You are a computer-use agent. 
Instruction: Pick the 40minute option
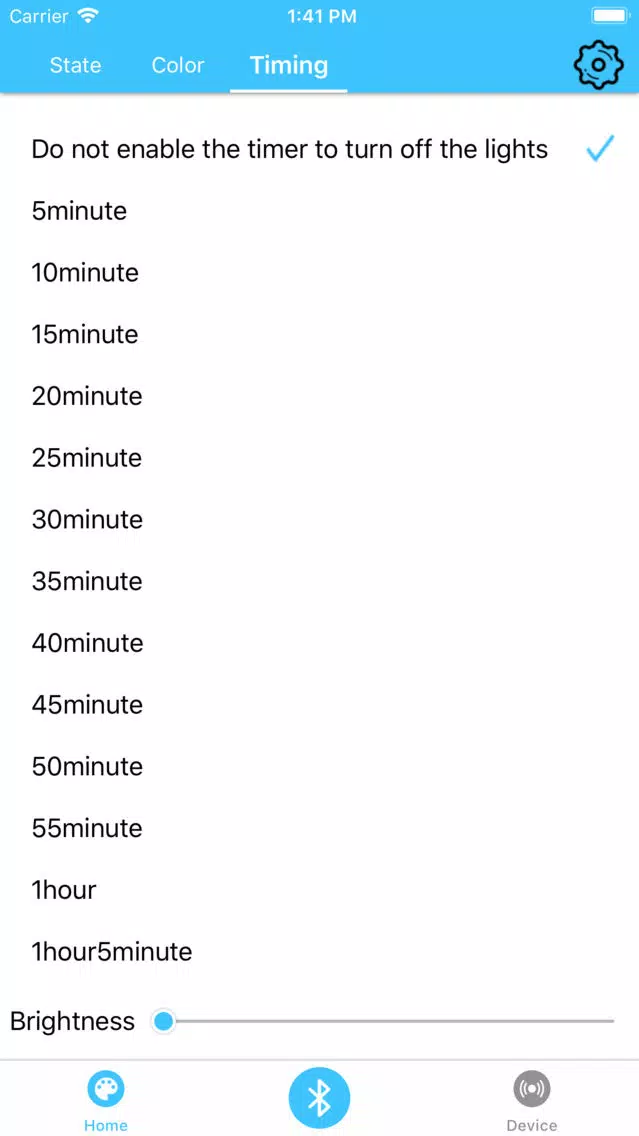87,643
